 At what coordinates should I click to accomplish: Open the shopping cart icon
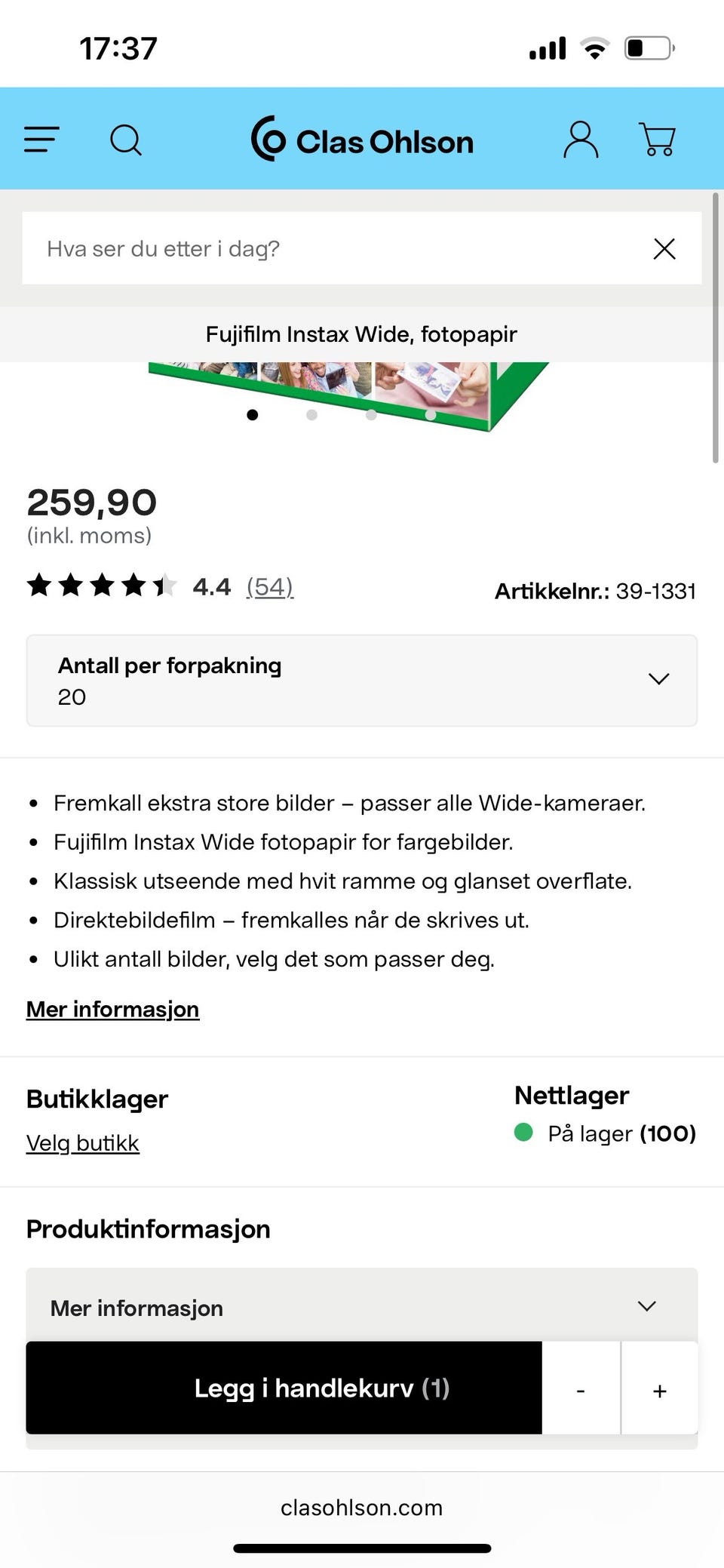[657, 139]
